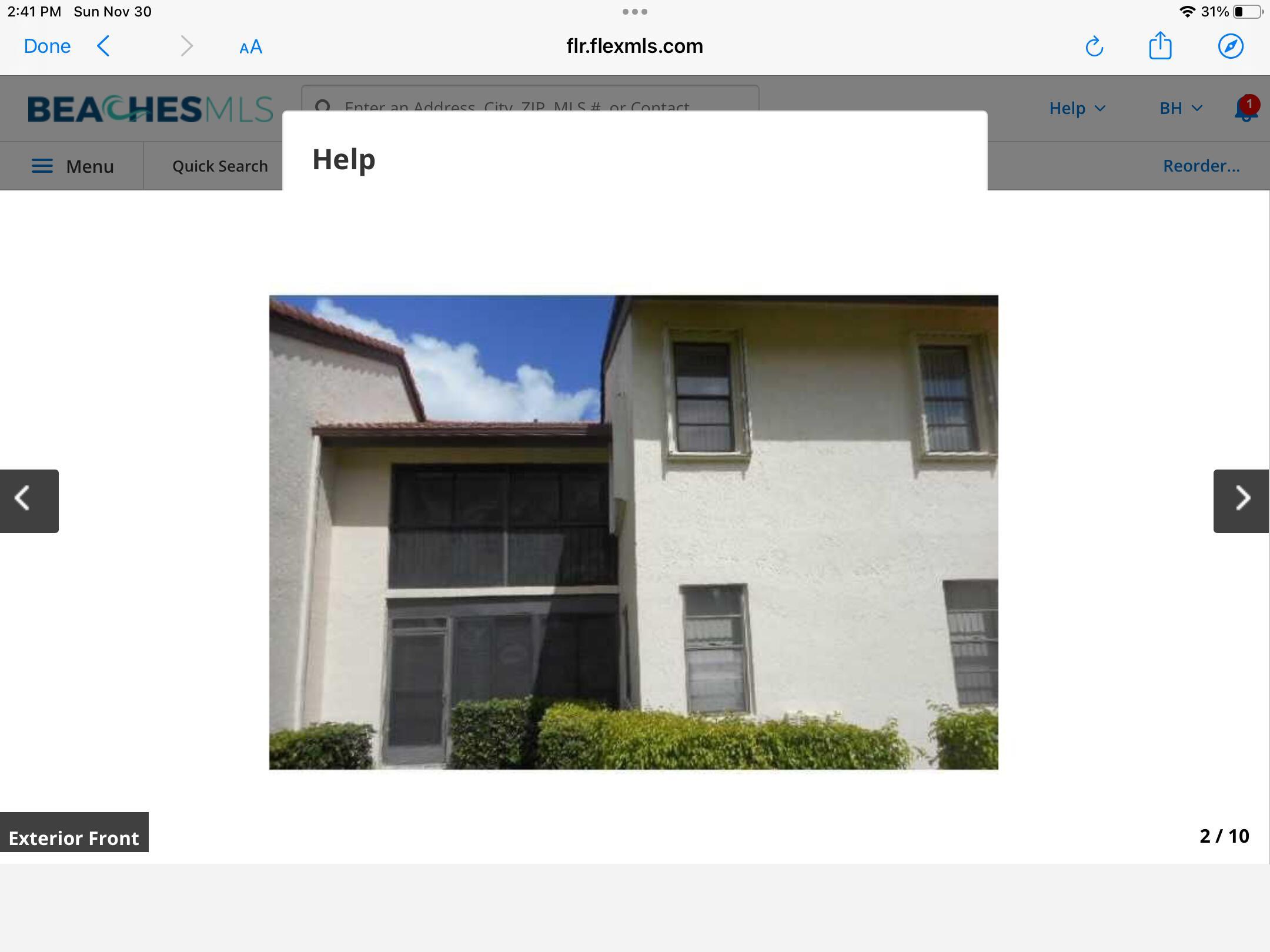Open the notifications bell
Image resolution: width=1270 pixels, height=952 pixels.
pos(1245,109)
